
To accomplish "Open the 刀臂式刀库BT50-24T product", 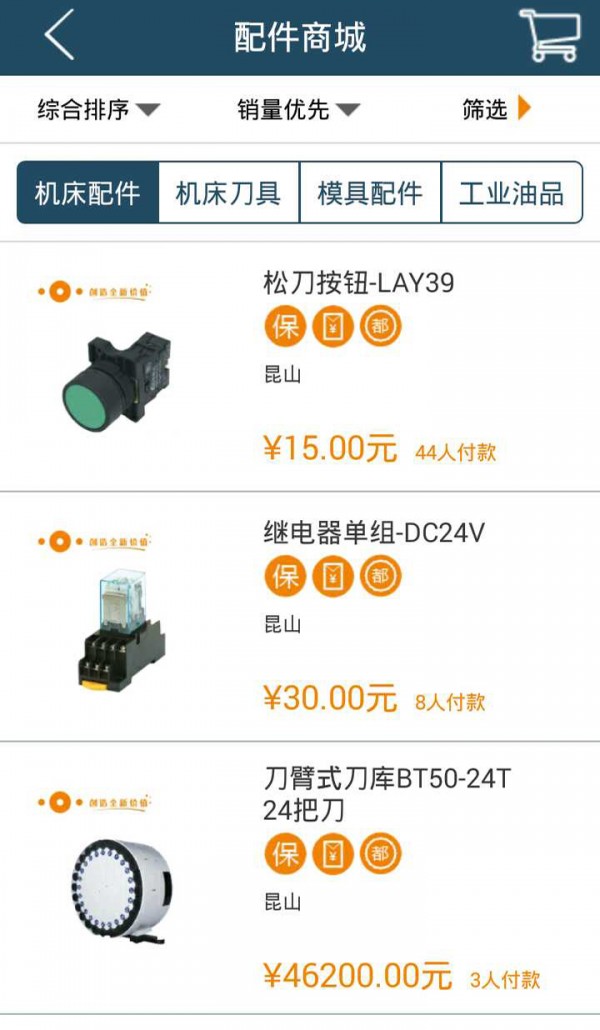I will click(x=386, y=778).
